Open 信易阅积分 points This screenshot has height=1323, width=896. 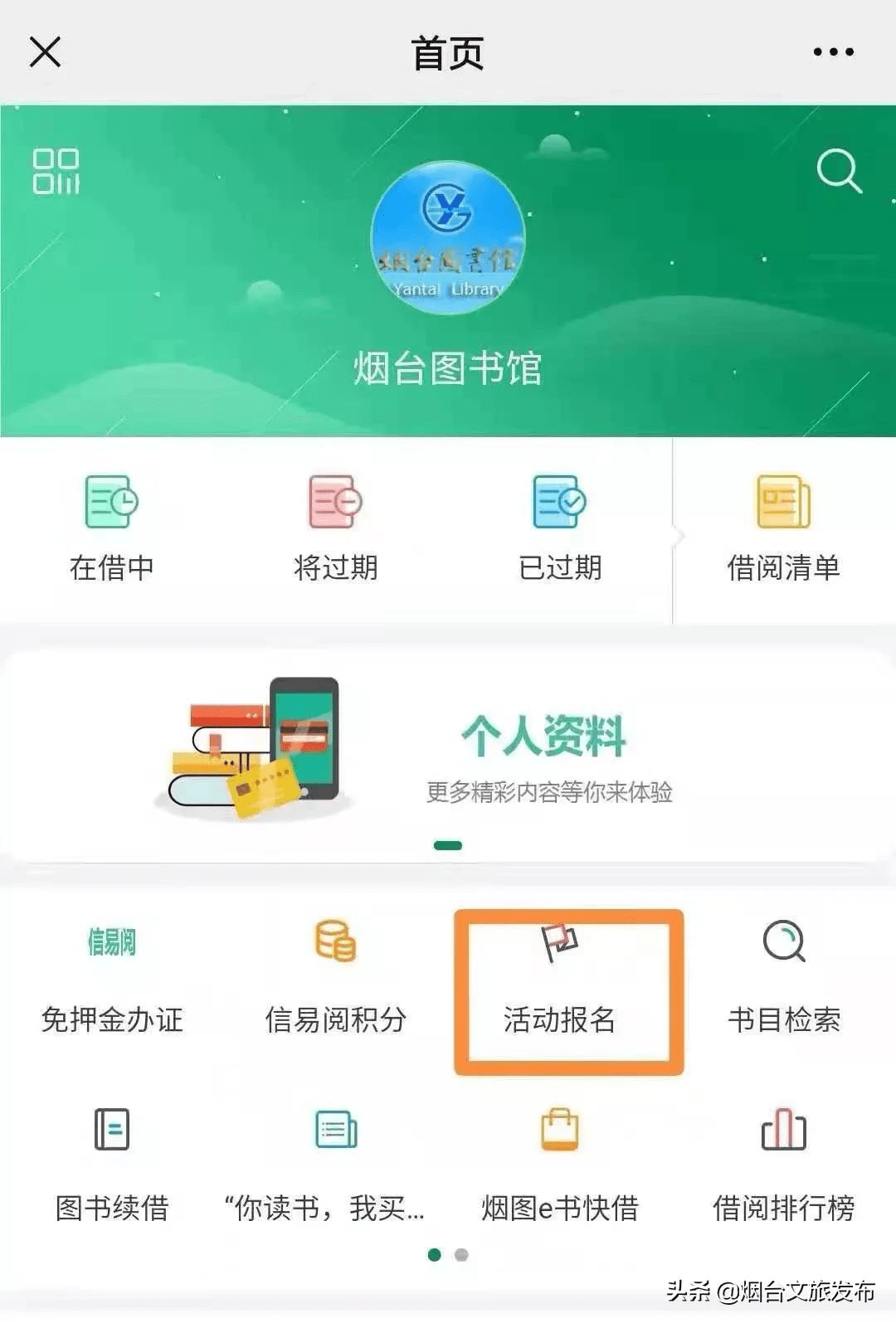coord(336,980)
